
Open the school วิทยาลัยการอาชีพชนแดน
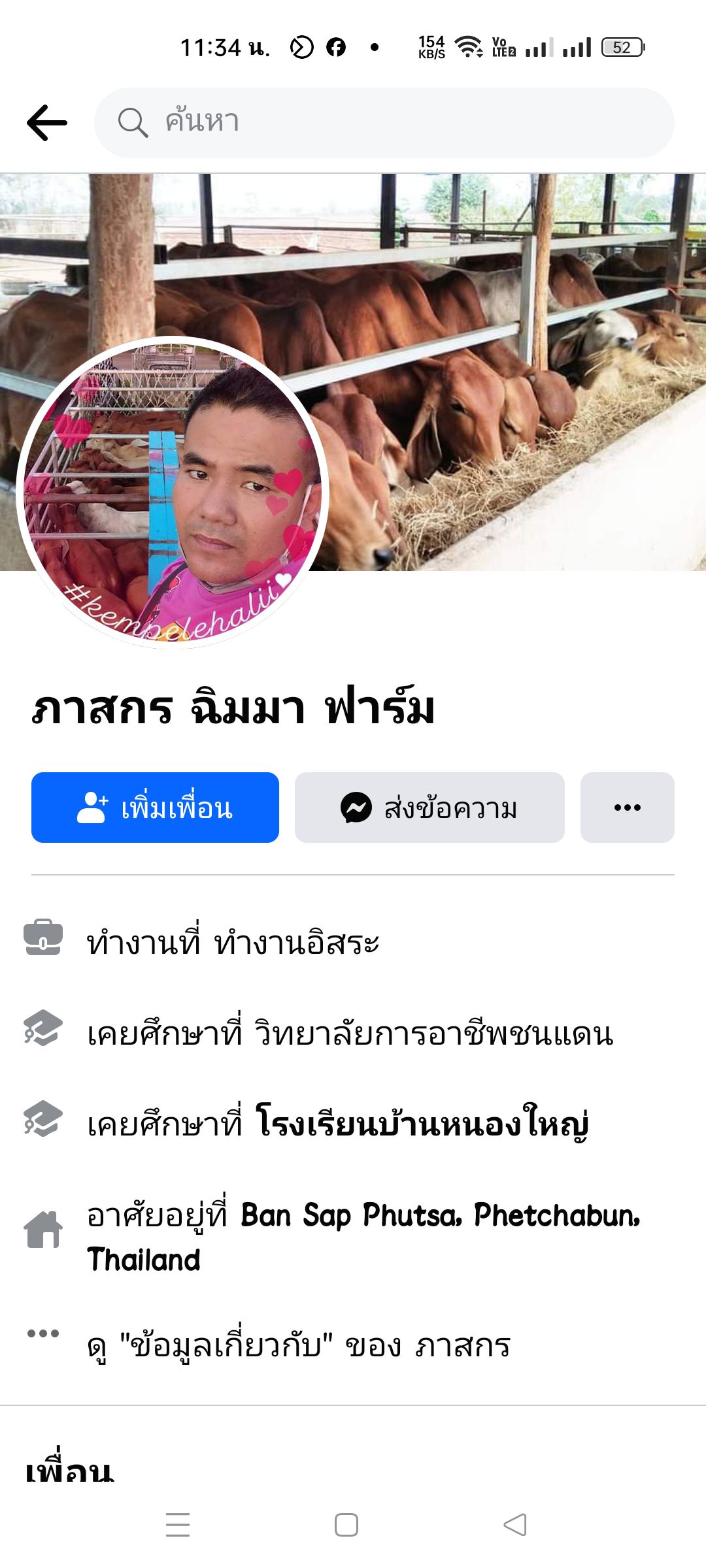(433, 1034)
